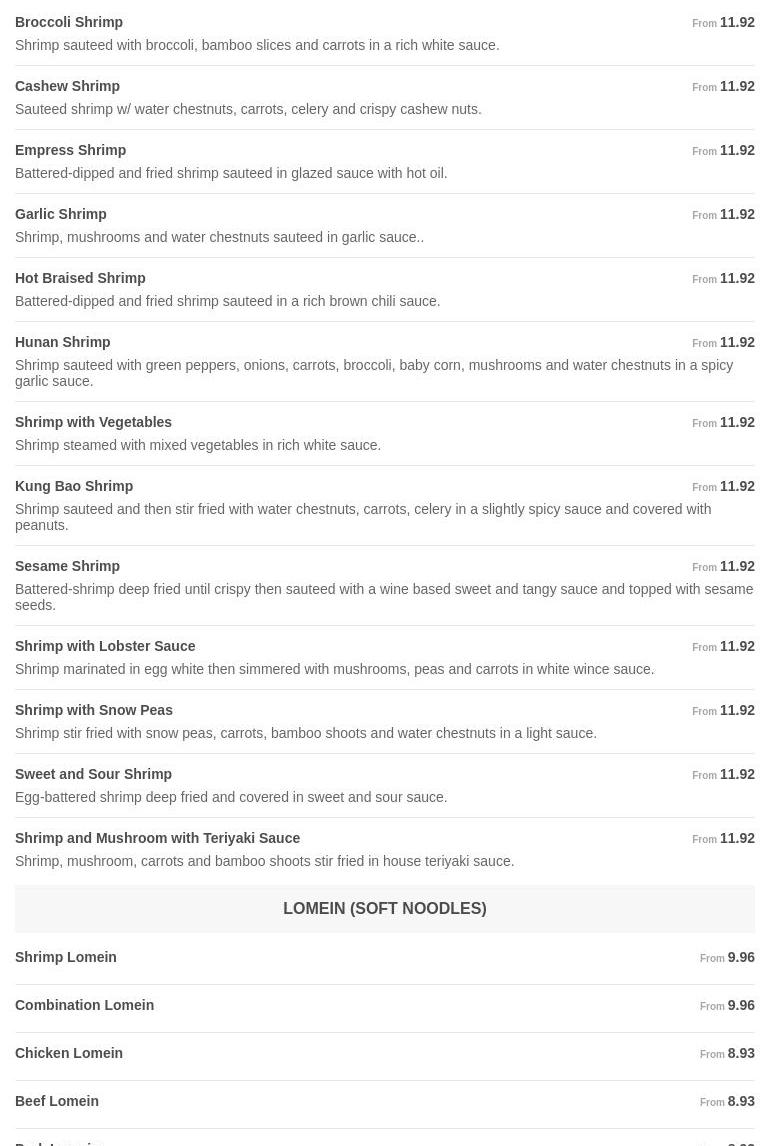
Task: Select Shrimp with Snow Peas
Action: pyautogui.click(x=94, y=710)
